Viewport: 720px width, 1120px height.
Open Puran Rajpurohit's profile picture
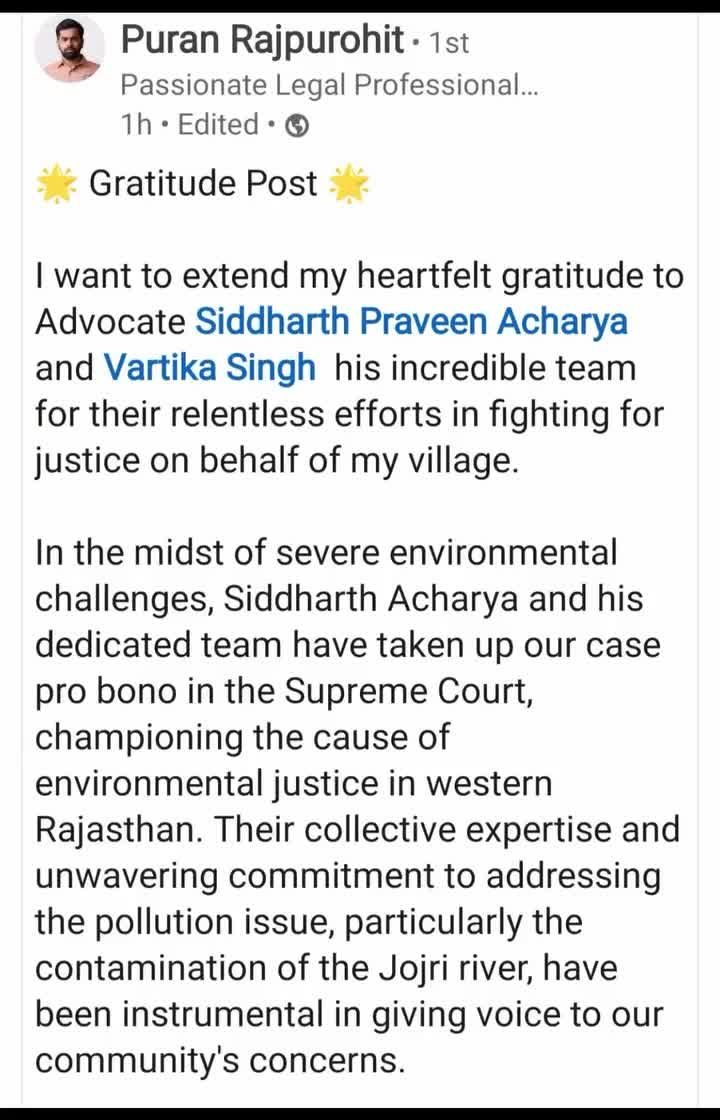70,50
